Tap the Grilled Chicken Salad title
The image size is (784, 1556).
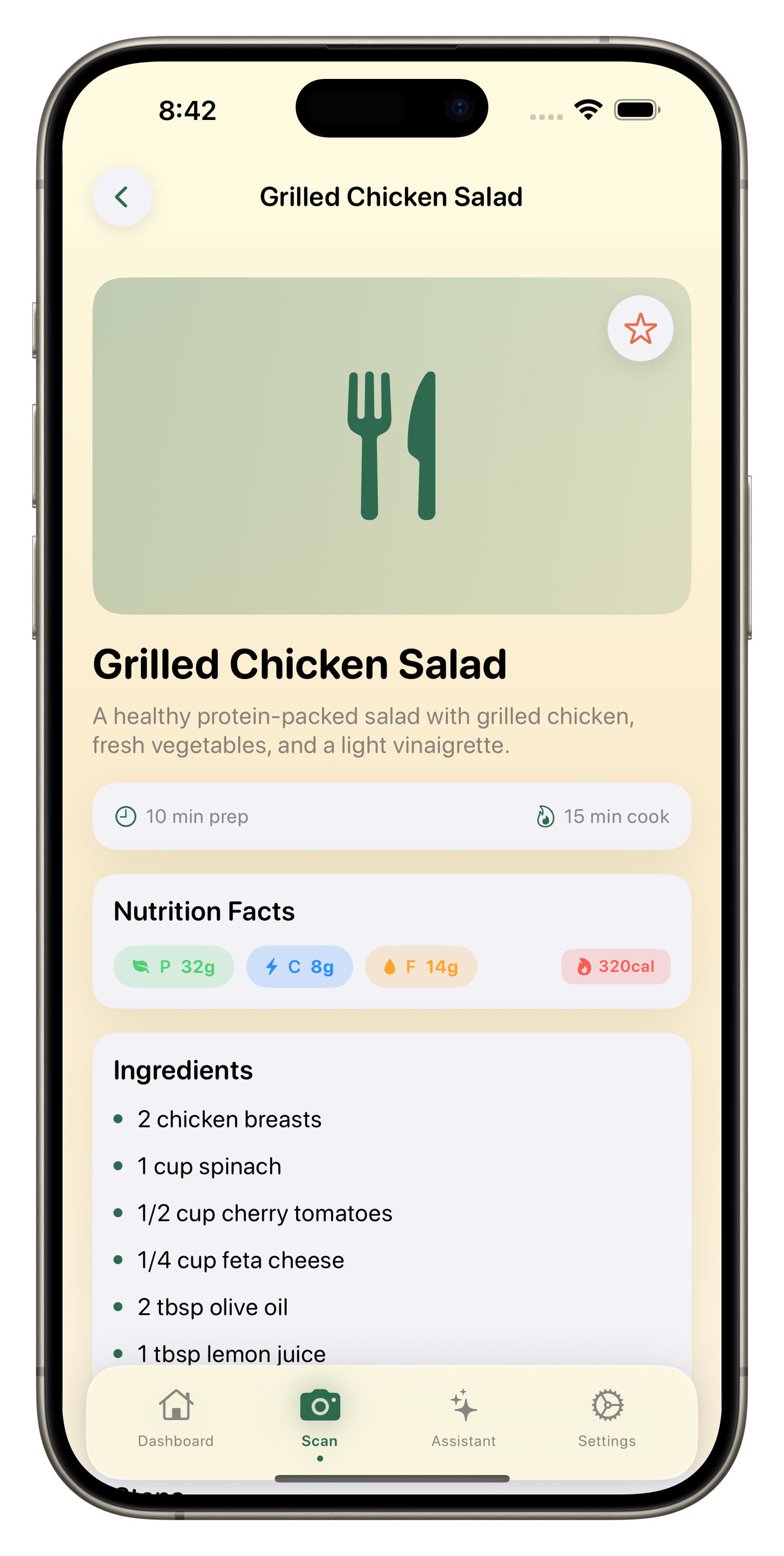pos(300,663)
